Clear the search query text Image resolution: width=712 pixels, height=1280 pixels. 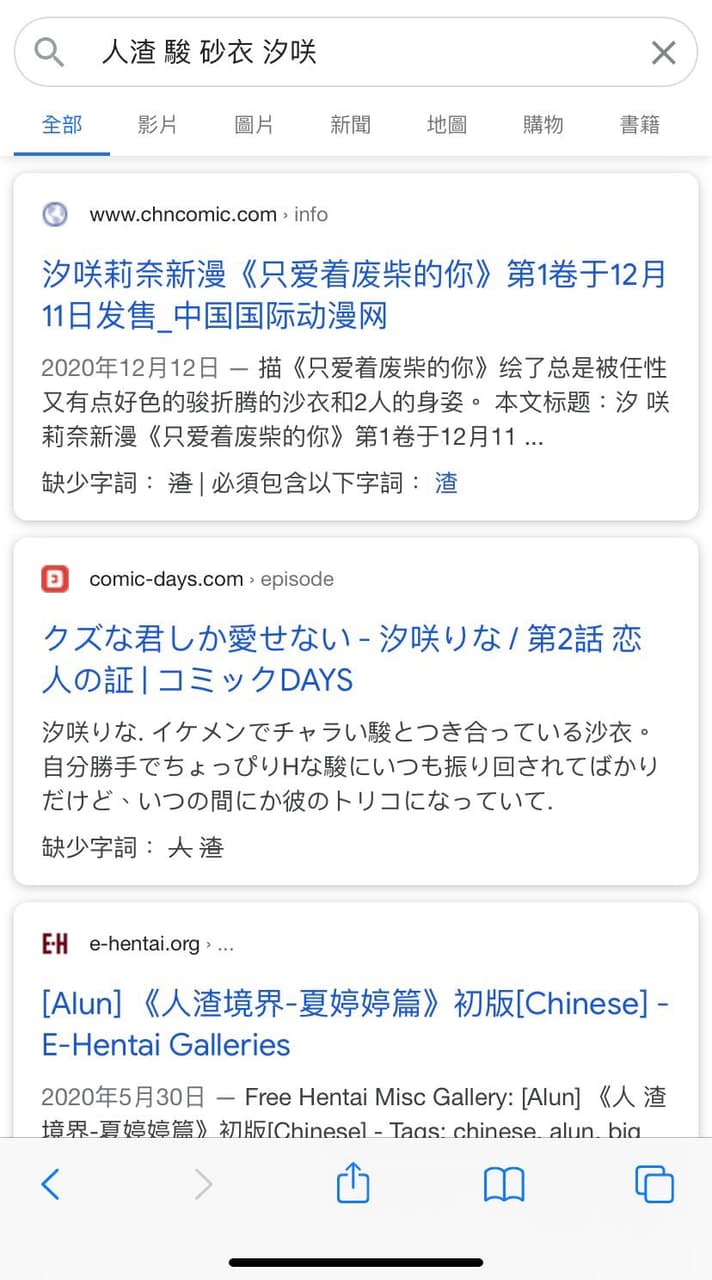663,53
